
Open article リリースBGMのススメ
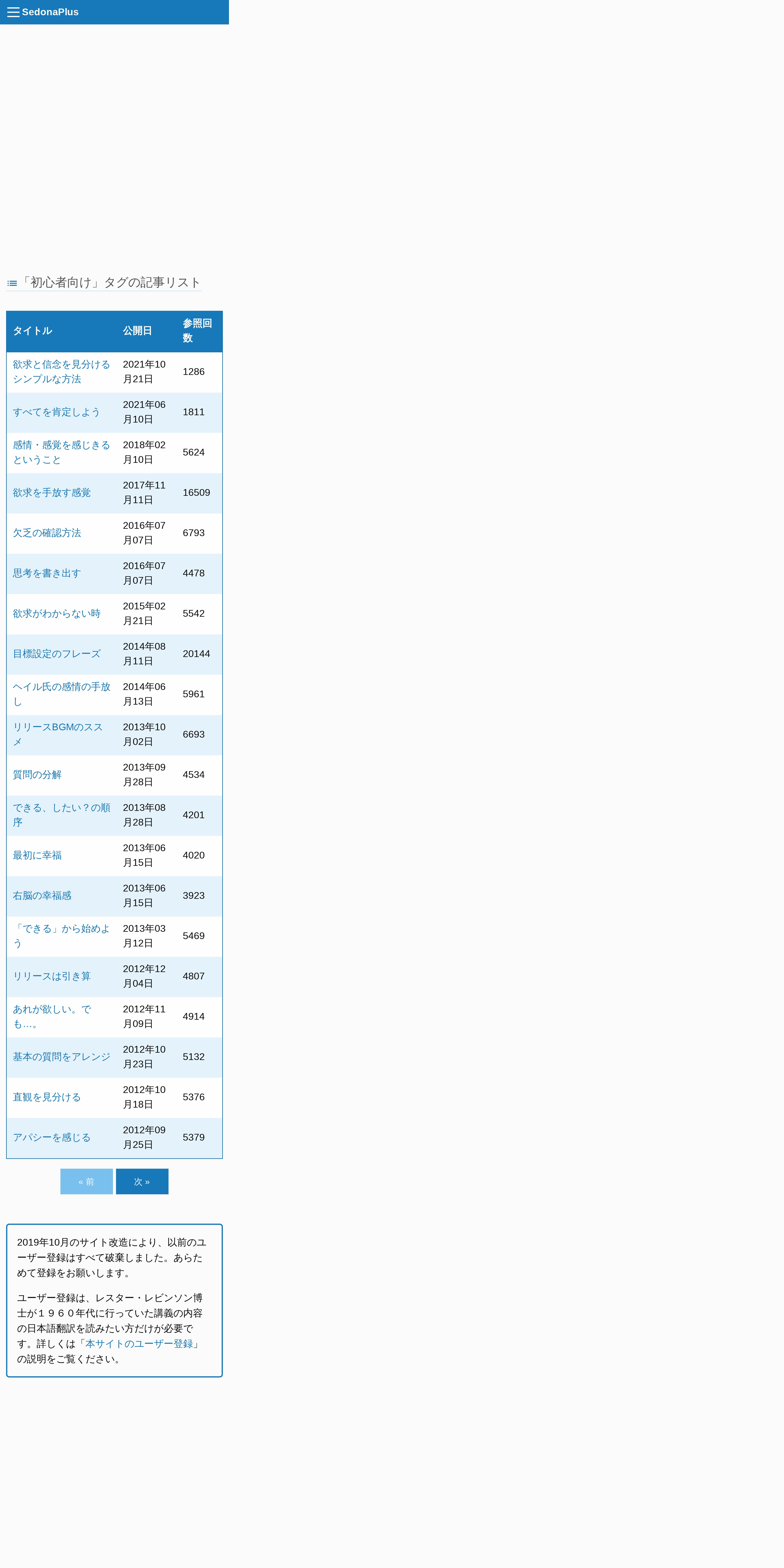(x=58, y=734)
